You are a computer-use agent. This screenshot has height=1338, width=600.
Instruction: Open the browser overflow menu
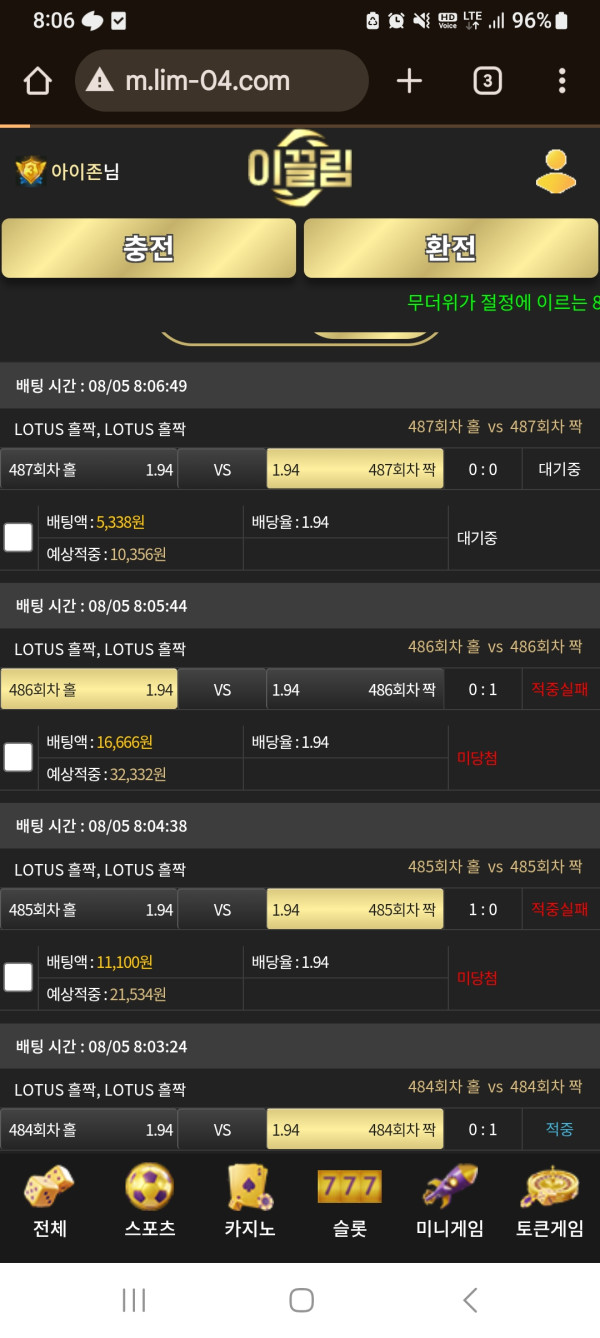pyautogui.click(x=562, y=81)
